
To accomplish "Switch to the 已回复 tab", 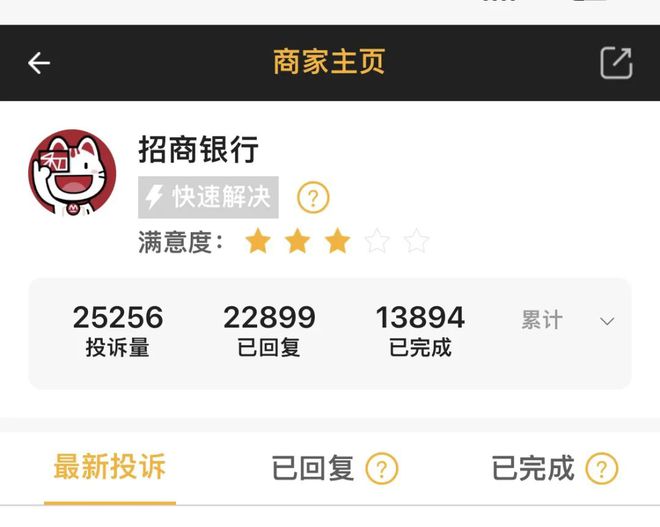I will pos(313,468).
